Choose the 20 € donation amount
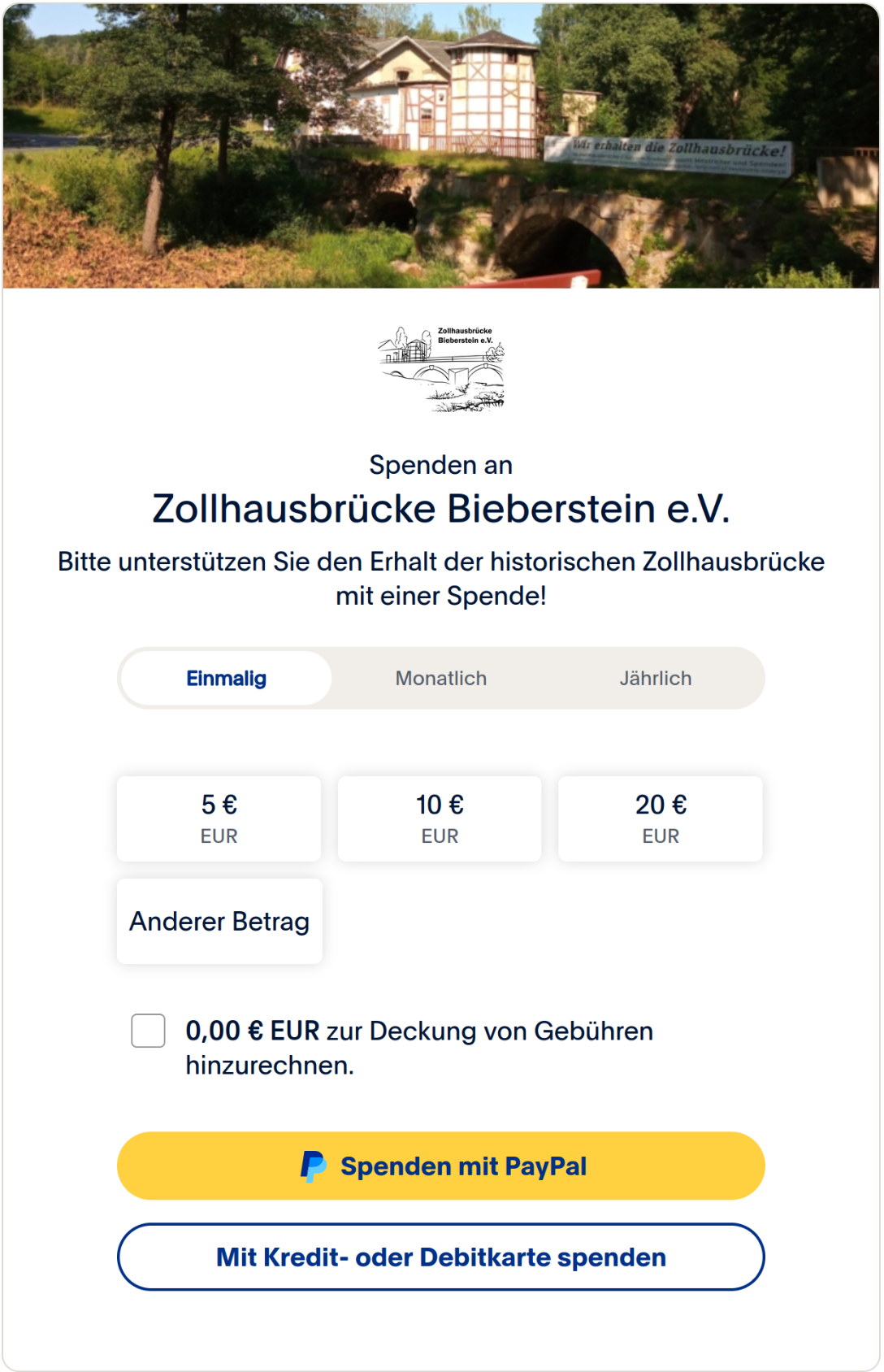Image resolution: width=884 pixels, height=1372 pixels. (660, 818)
